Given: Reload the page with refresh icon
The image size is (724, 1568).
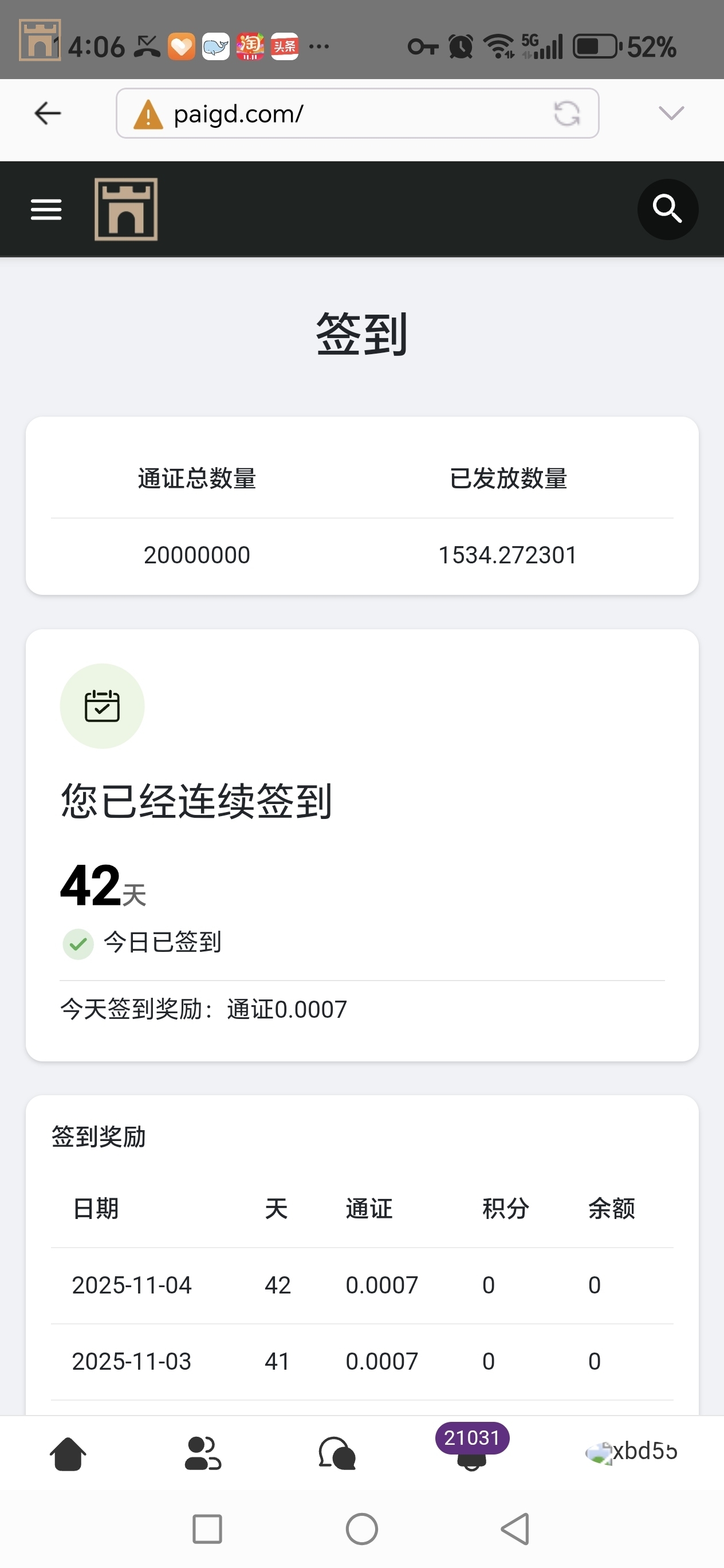Looking at the screenshot, I should point(566,113).
